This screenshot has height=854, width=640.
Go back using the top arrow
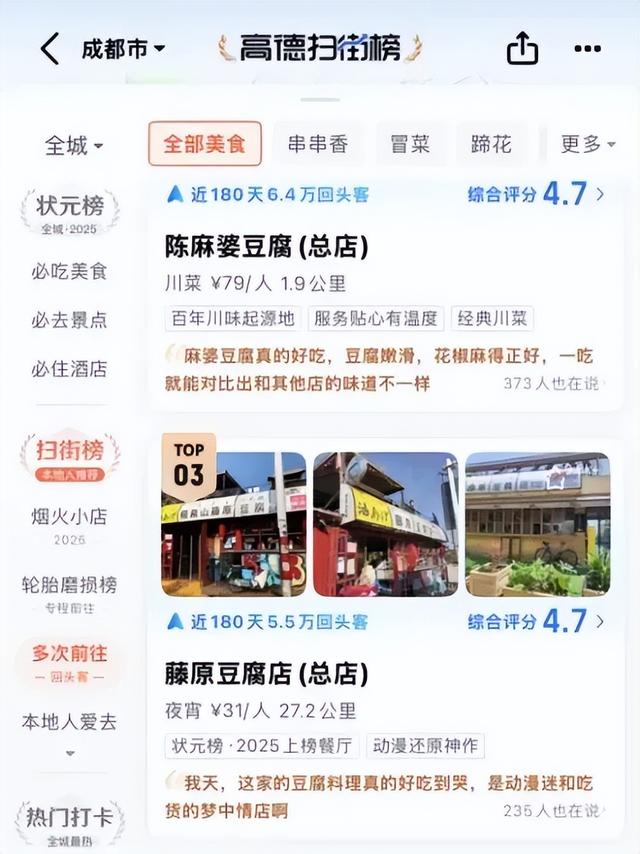tap(49, 48)
